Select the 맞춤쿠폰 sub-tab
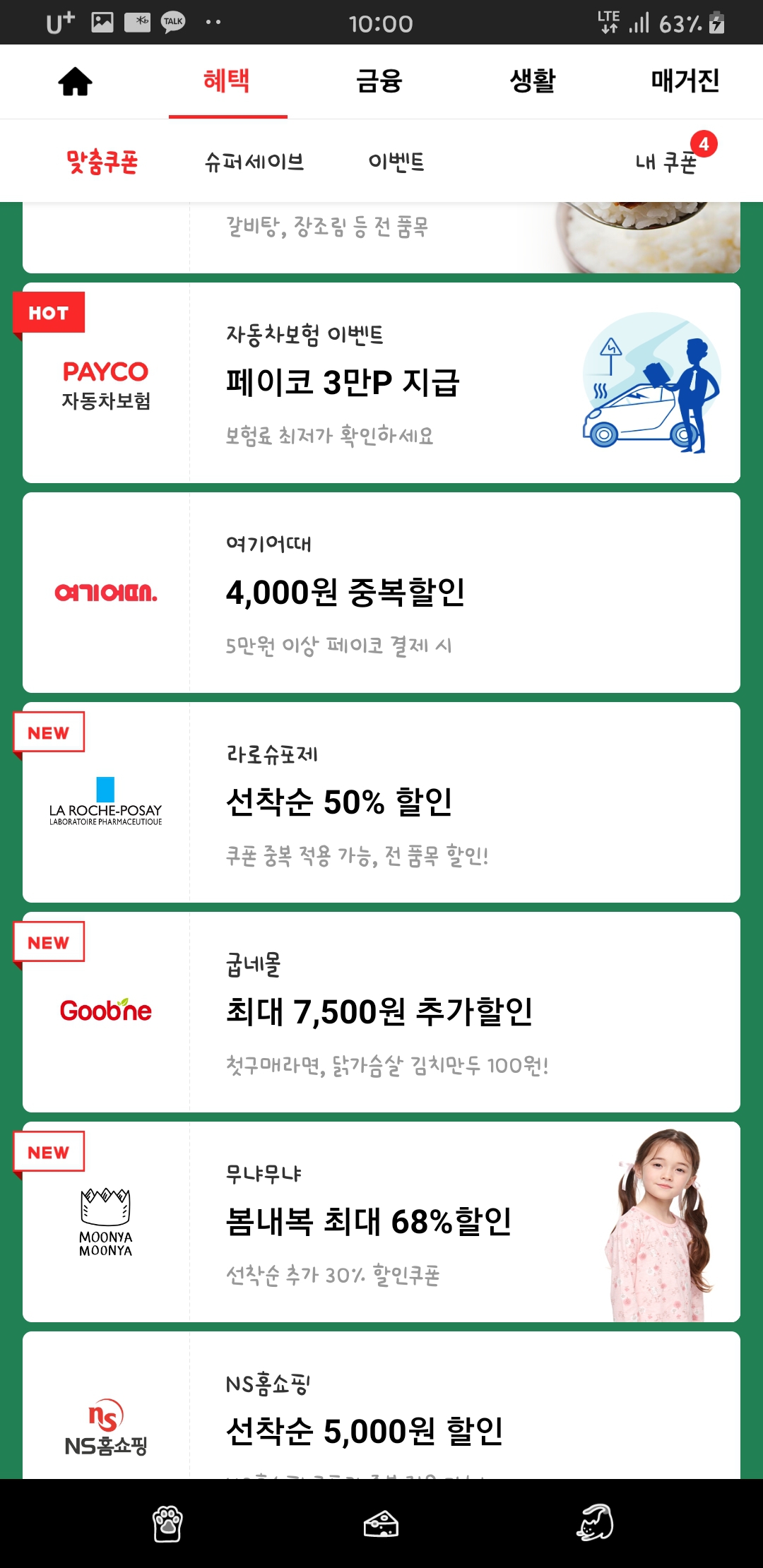Image resolution: width=763 pixels, height=1568 pixels. pos(102,162)
